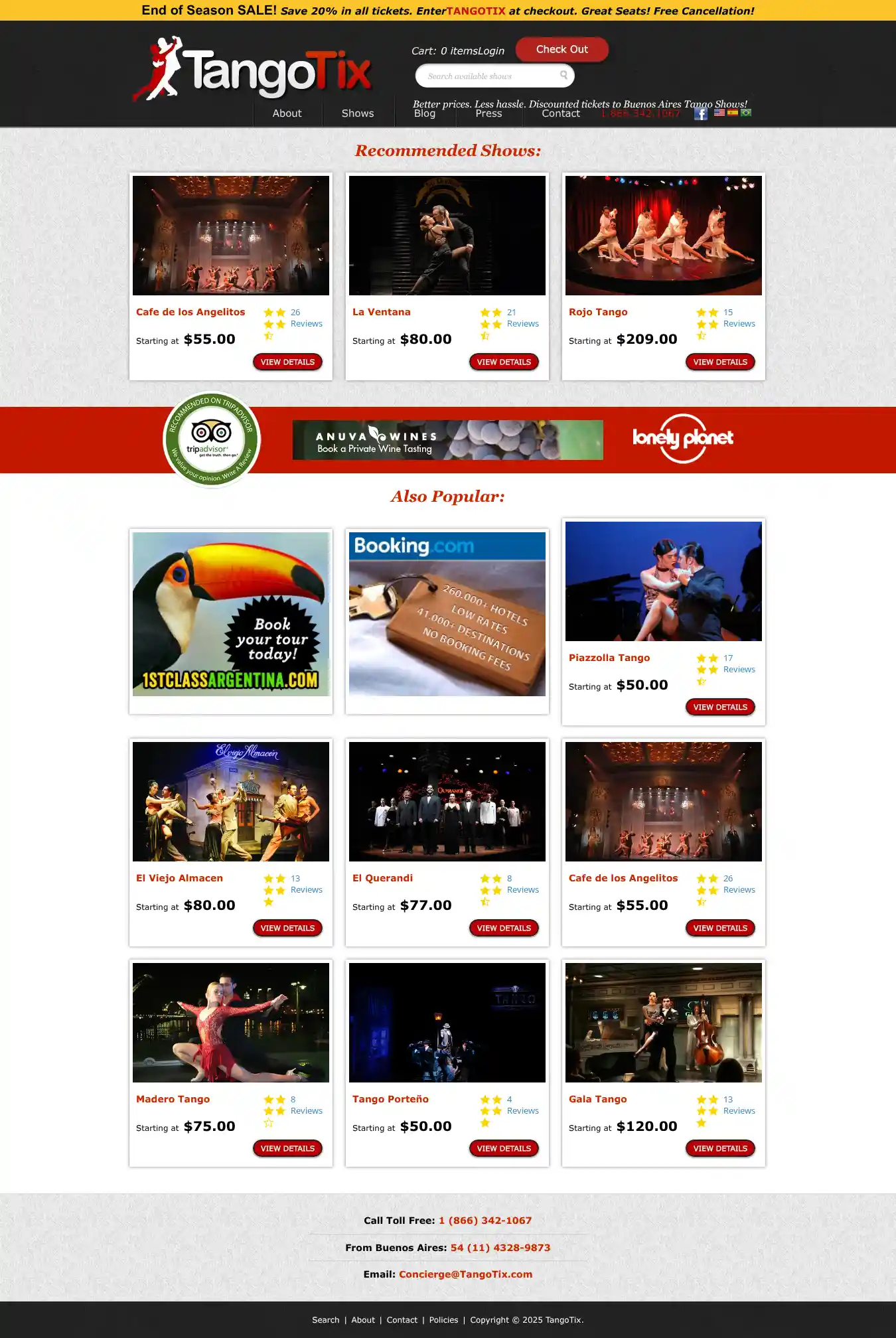Screen dimensions: 896x1338
Task: Open the TripAdvisor recommendation badge
Action: point(211,439)
